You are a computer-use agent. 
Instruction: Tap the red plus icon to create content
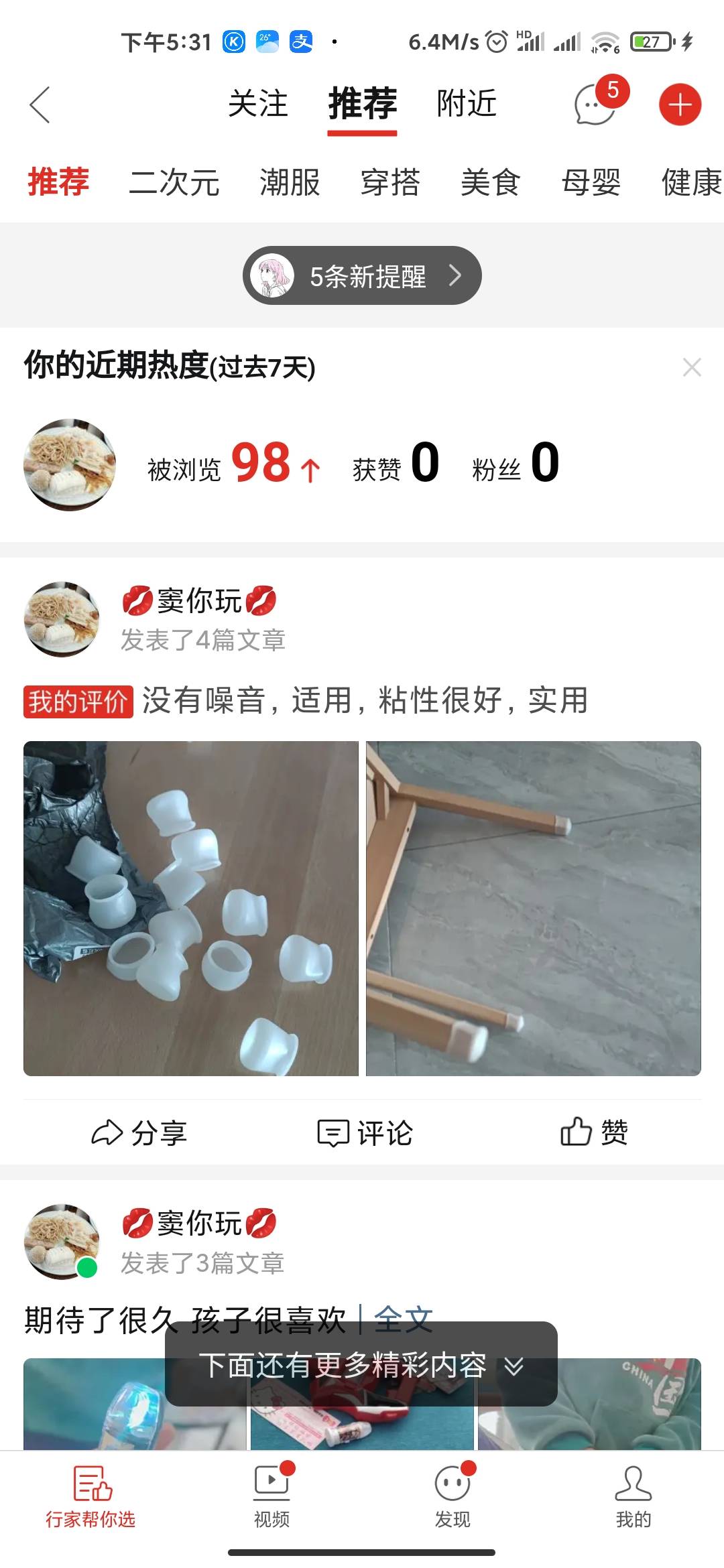tap(680, 105)
